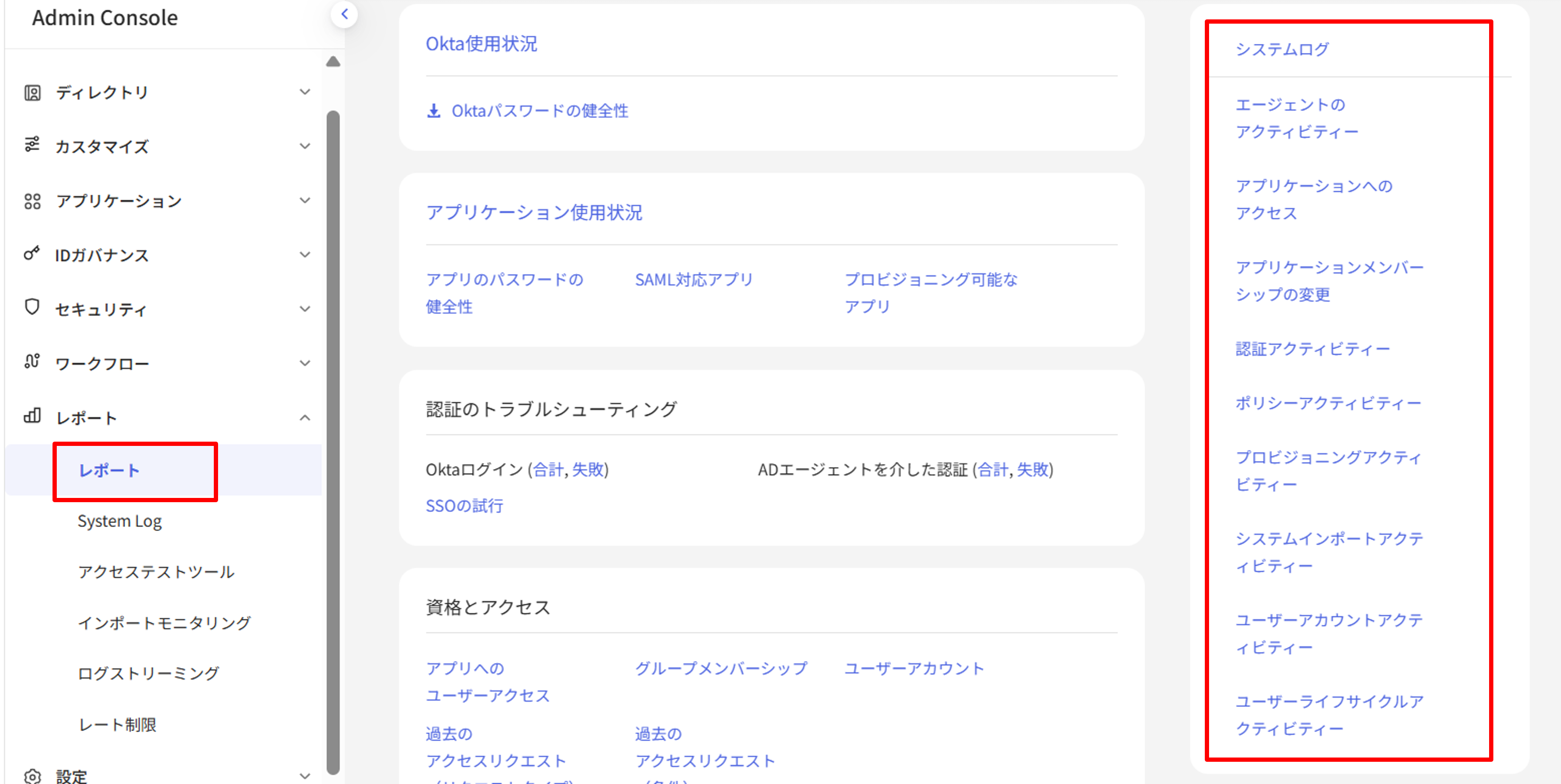Open アクセステストツール
Screen dimensions: 1561x784
156,571
